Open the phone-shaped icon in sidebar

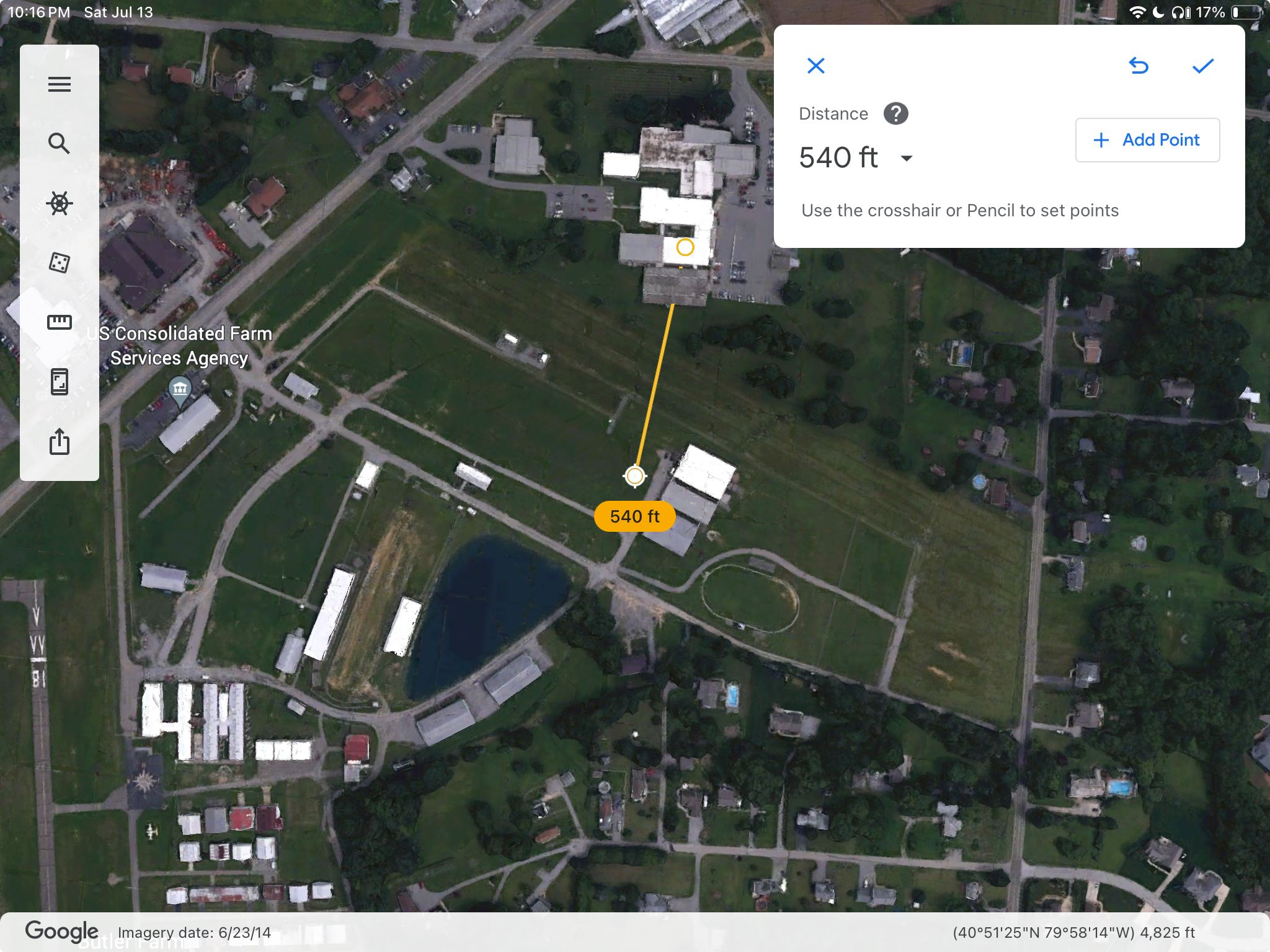coord(60,382)
